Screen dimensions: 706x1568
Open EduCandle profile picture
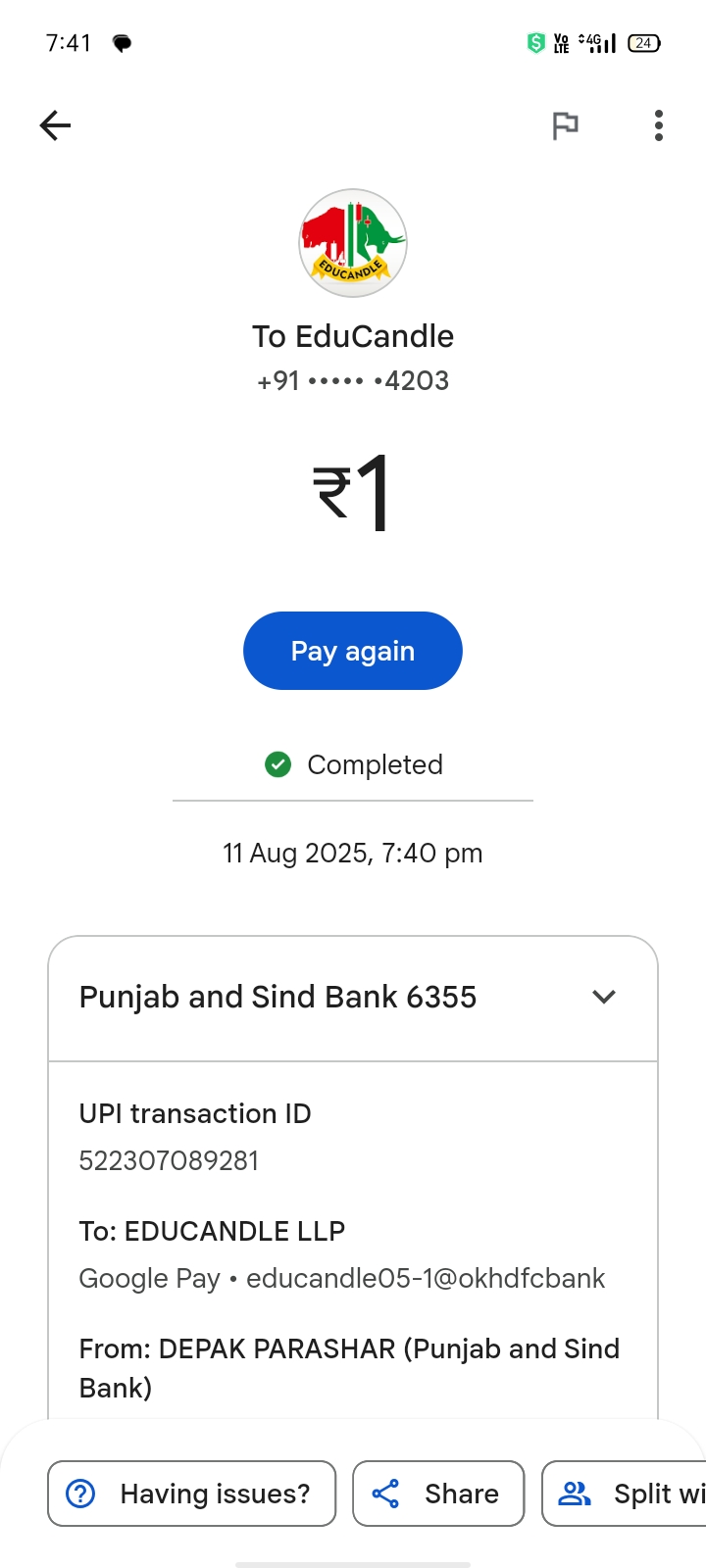coord(353,243)
